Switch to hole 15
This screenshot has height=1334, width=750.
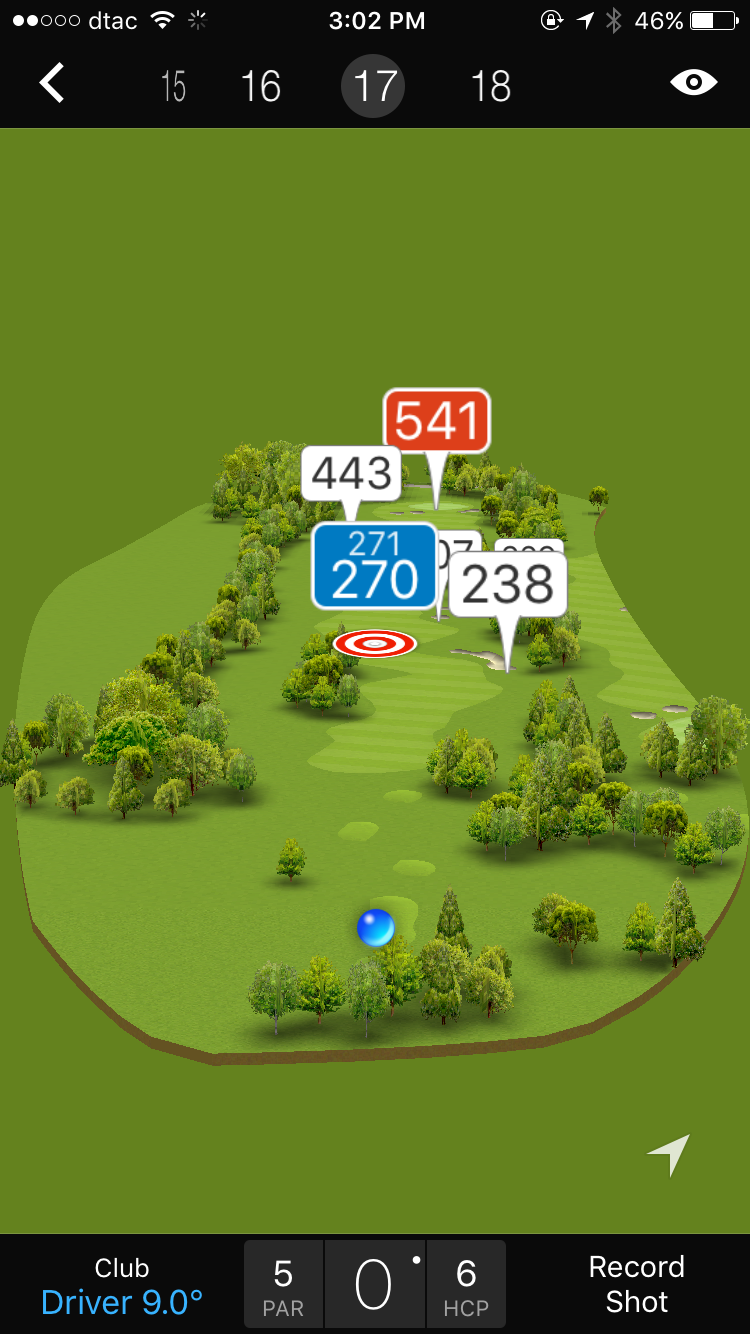pyautogui.click(x=173, y=87)
